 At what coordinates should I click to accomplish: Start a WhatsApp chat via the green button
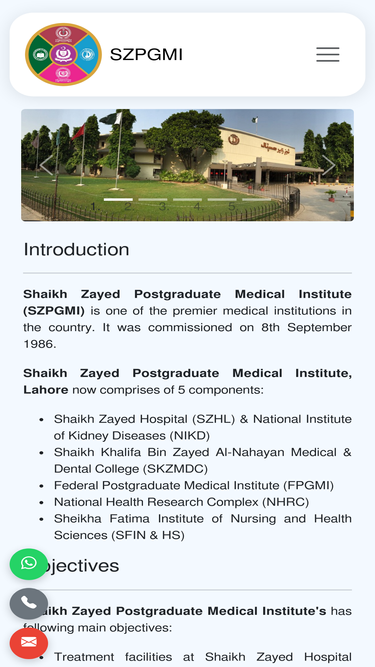click(29, 564)
